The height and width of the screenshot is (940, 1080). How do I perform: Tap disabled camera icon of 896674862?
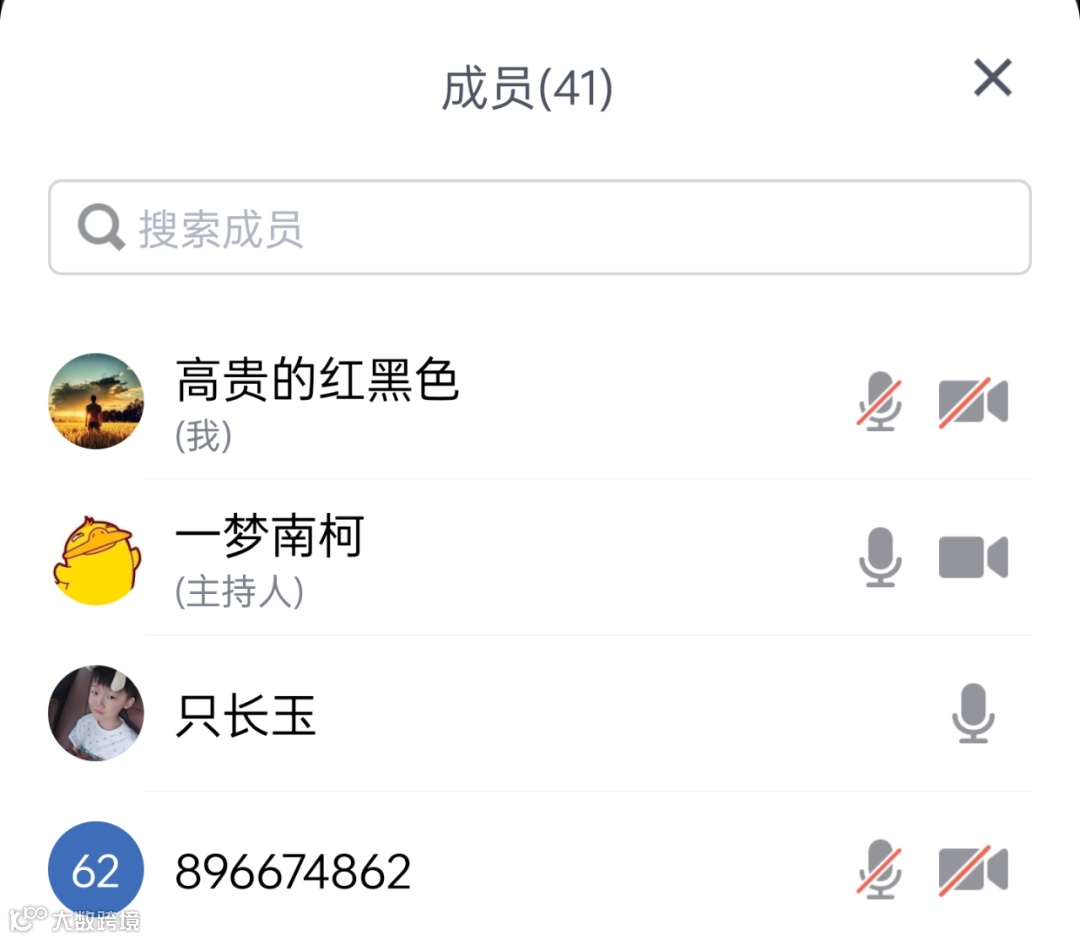[x=973, y=870]
